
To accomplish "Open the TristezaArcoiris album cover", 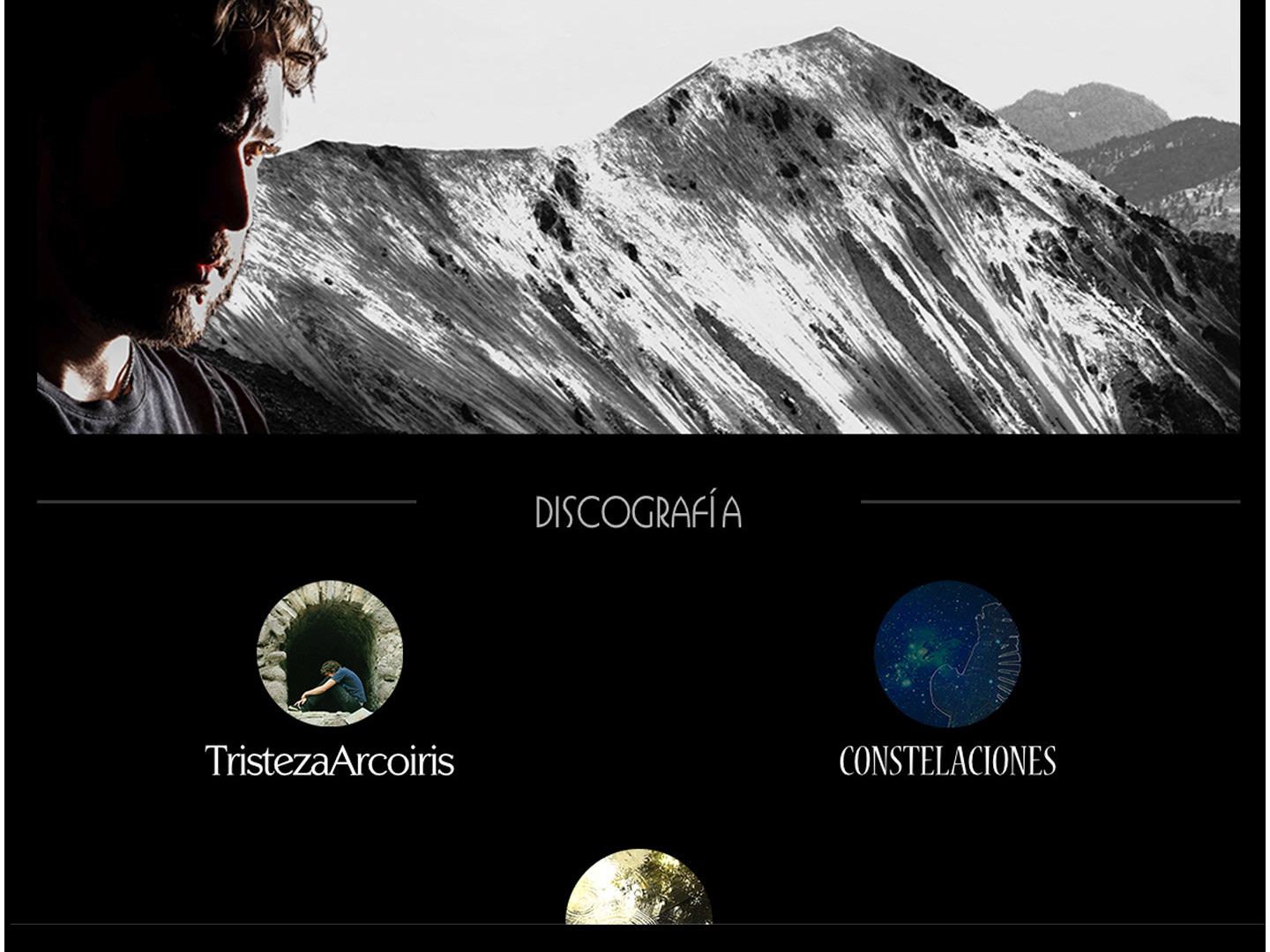I will click(330, 653).
